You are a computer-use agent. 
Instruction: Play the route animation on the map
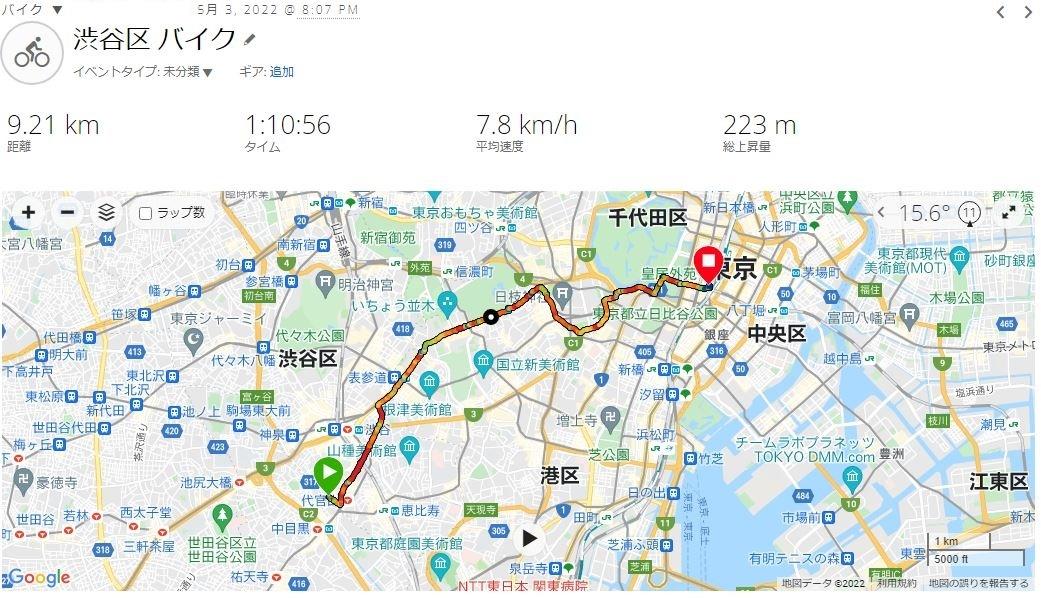pos(529,539)
